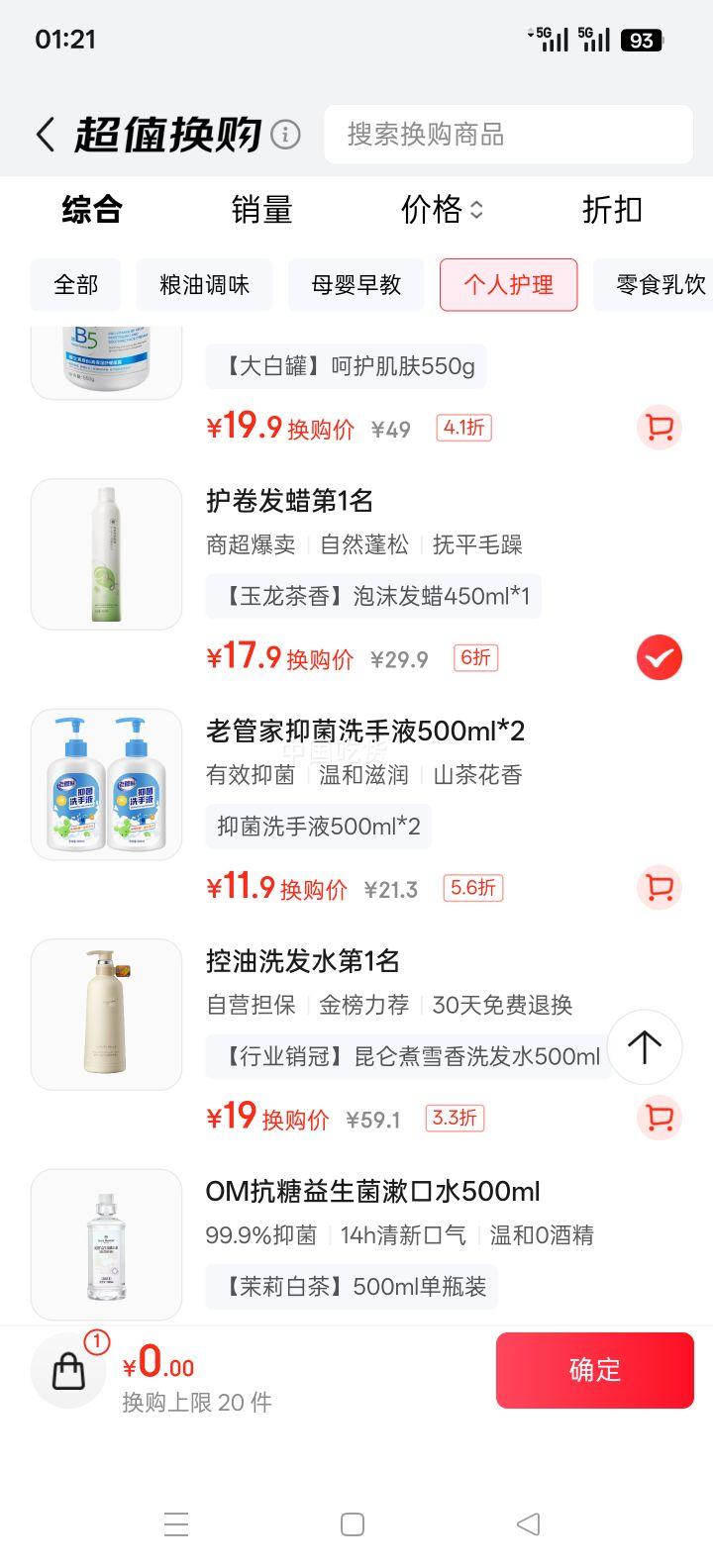Select the 全部 category chip
The height and width of the screenshot is (1568, 713).
click(76, 285)
